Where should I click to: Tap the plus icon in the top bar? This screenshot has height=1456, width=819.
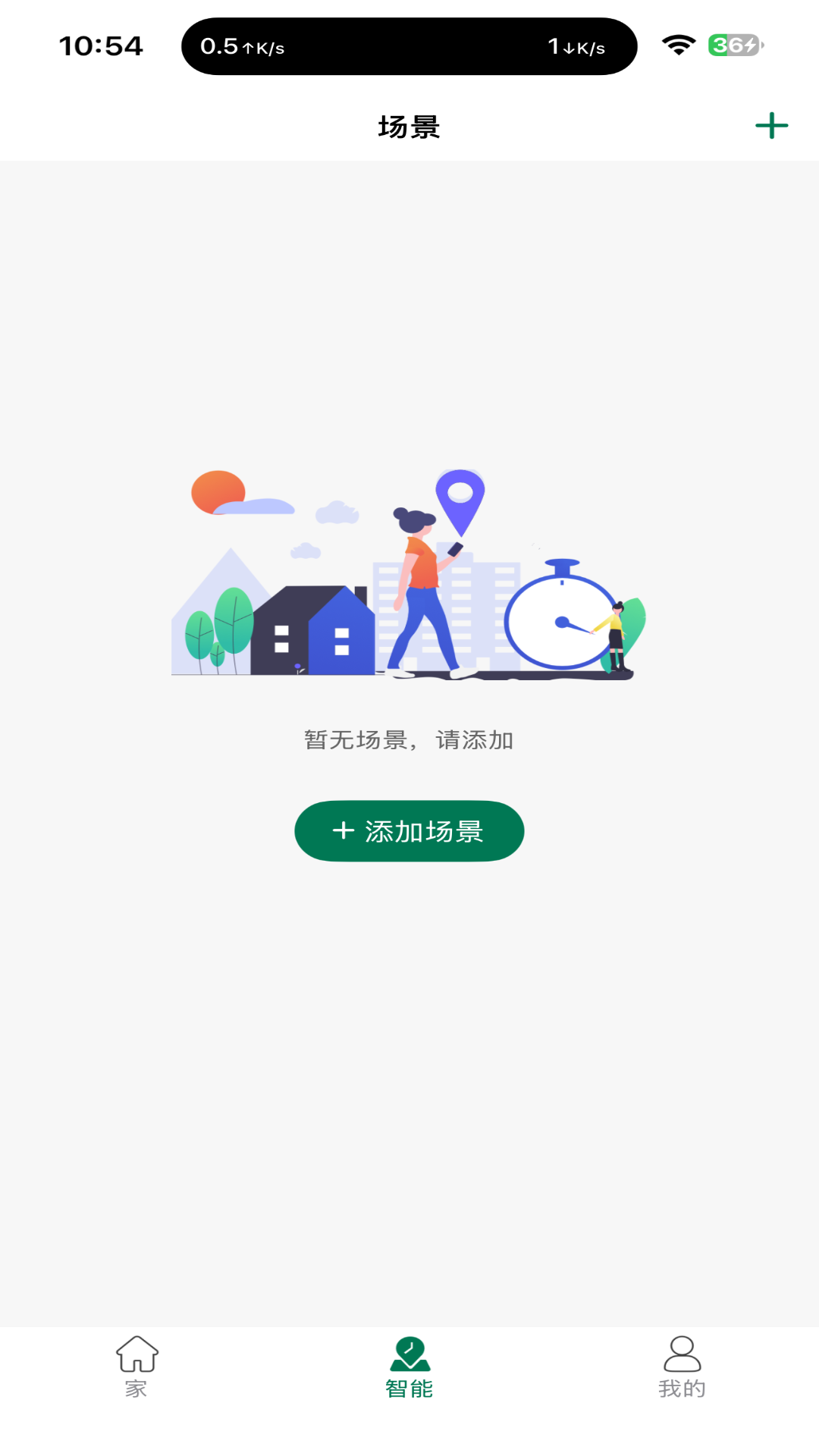tap(771, 126)
